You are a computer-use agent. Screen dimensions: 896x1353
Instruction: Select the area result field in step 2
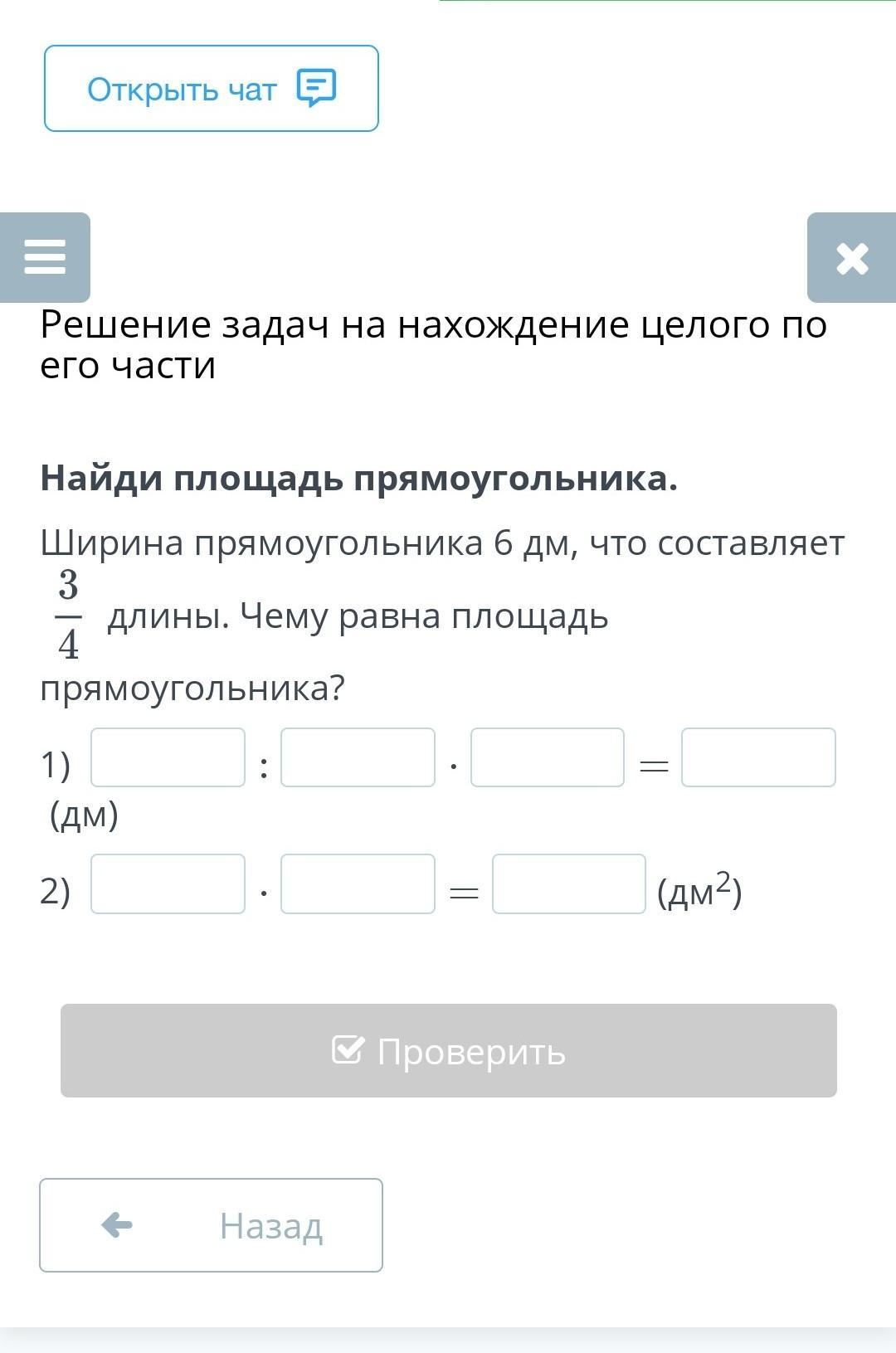pyautogui.click(x=568, y=884)
